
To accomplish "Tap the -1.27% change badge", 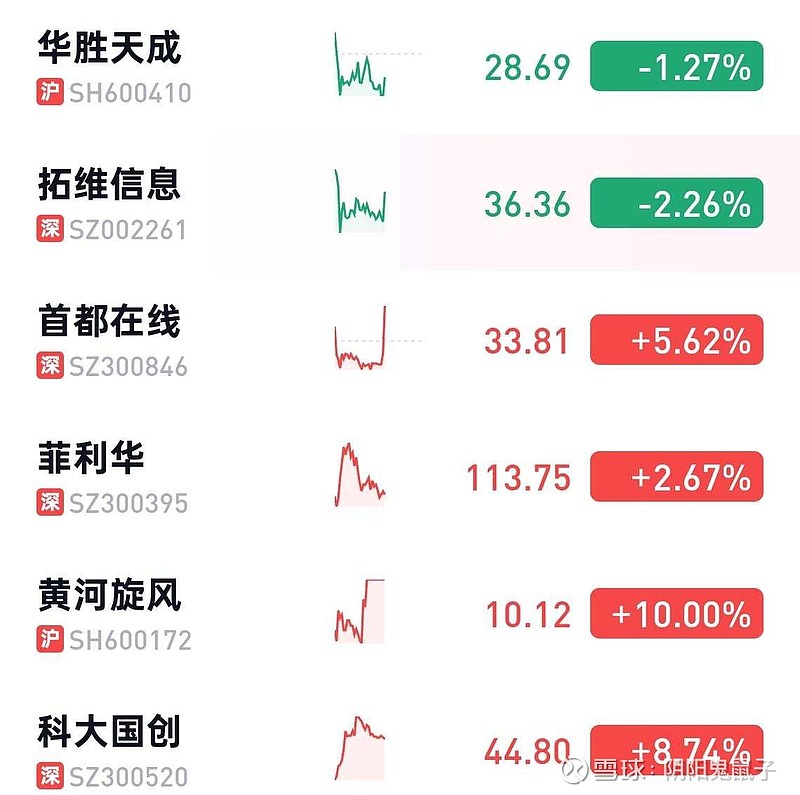I will (676, 67).
